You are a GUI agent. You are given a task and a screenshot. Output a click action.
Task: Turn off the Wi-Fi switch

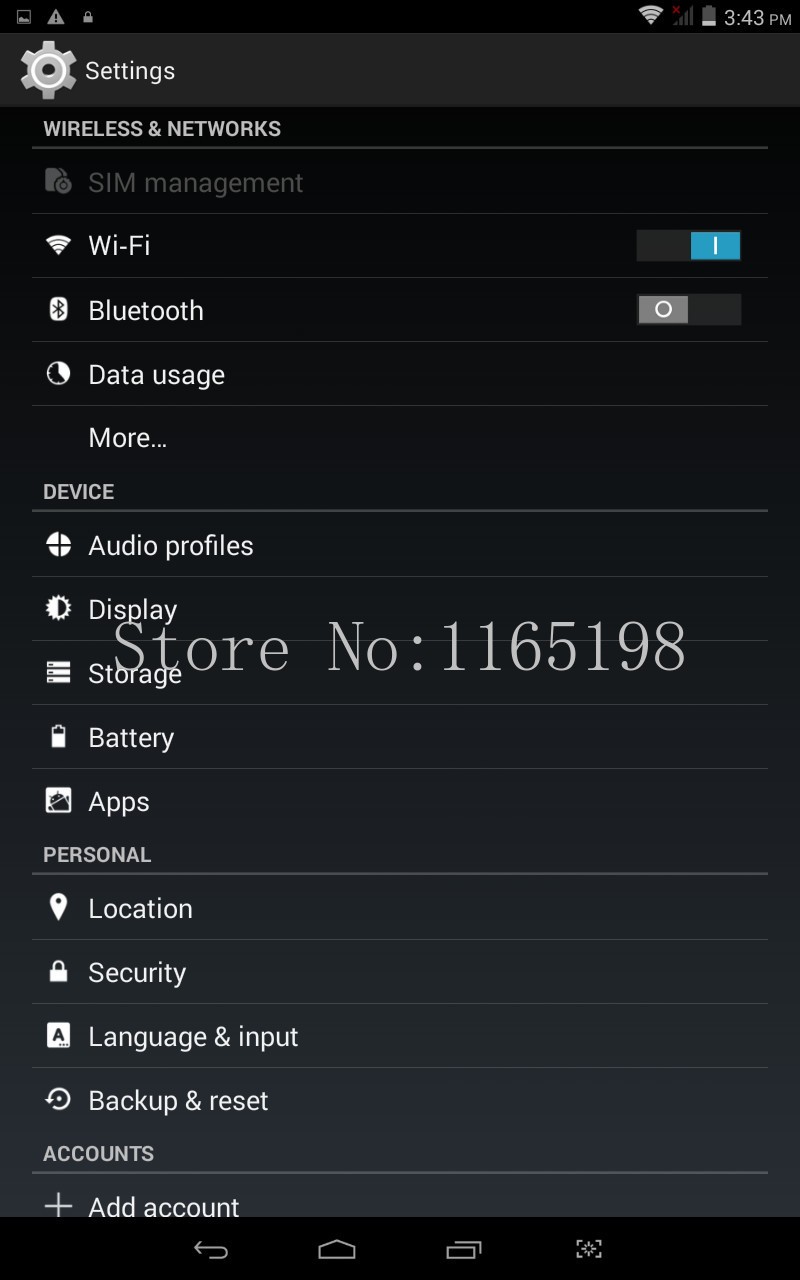(688, 246)
